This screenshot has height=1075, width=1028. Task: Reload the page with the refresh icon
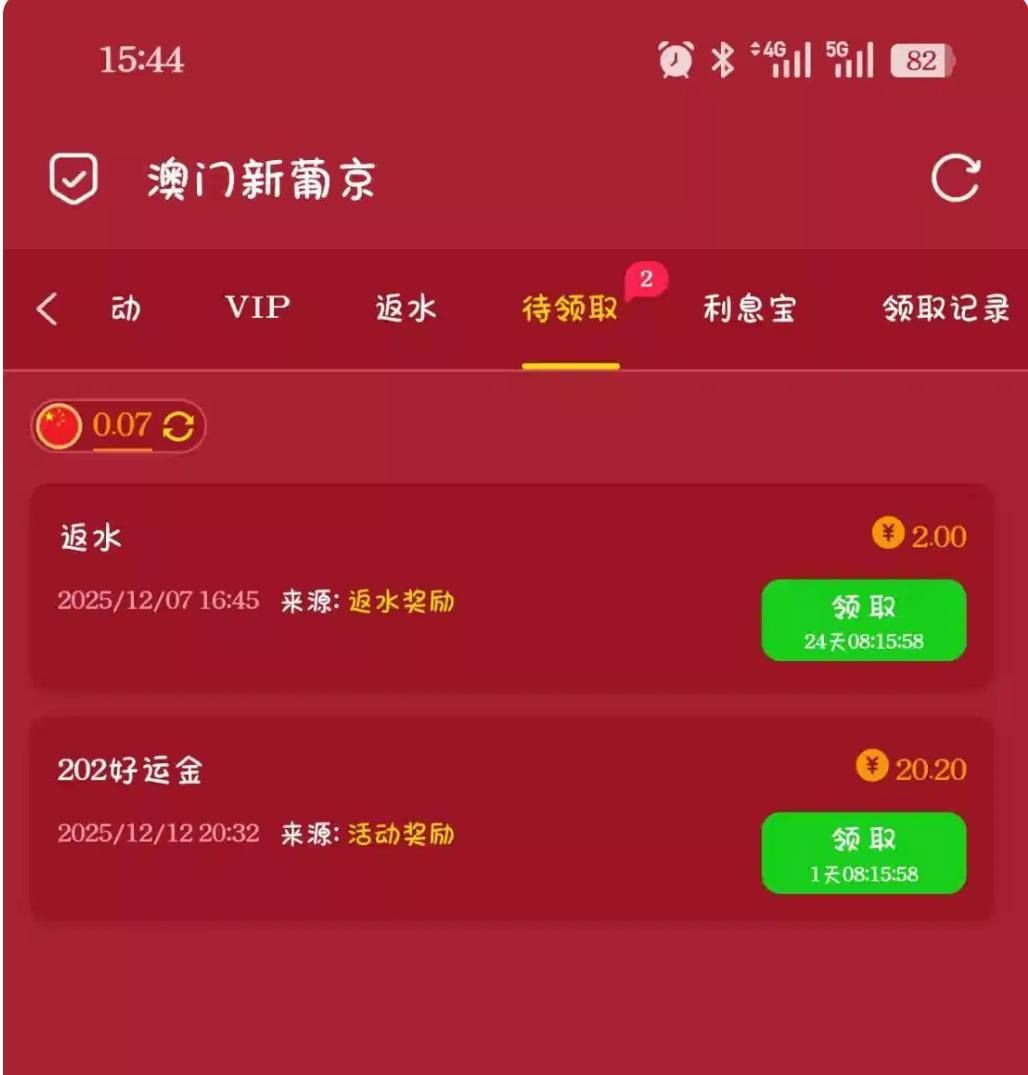coord(955,179)
